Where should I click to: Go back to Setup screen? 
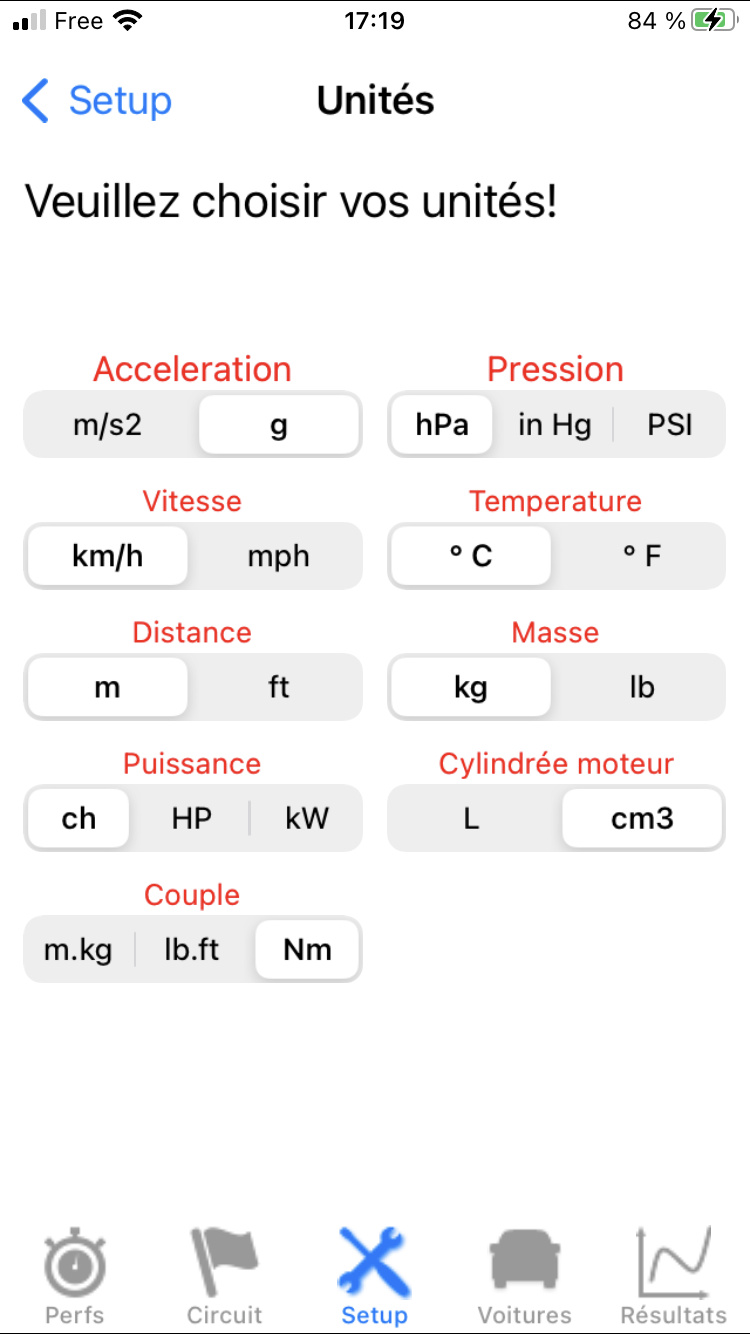97,101
